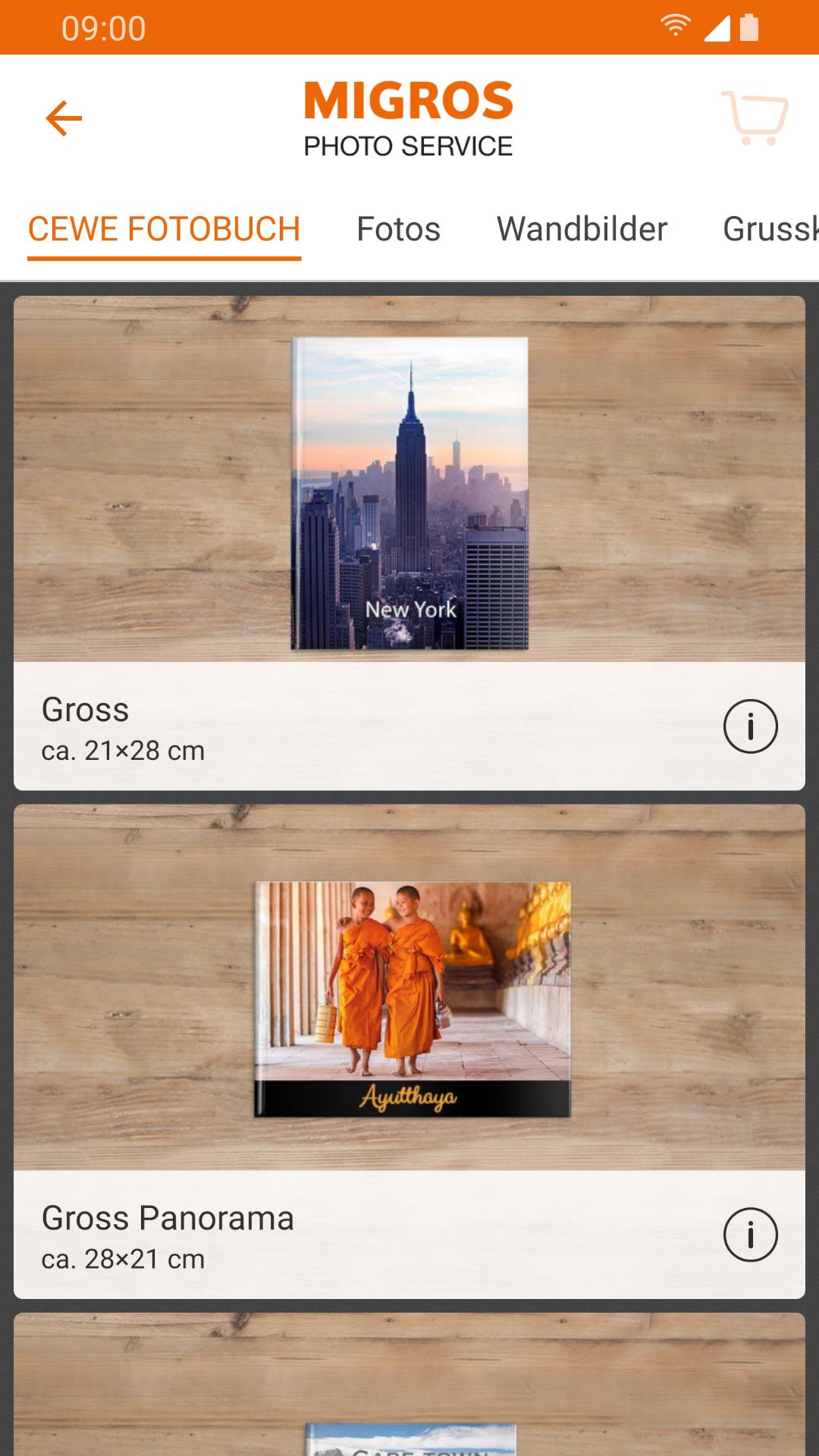Select the CEWE FOTOBUCH tab

[164, 229]
